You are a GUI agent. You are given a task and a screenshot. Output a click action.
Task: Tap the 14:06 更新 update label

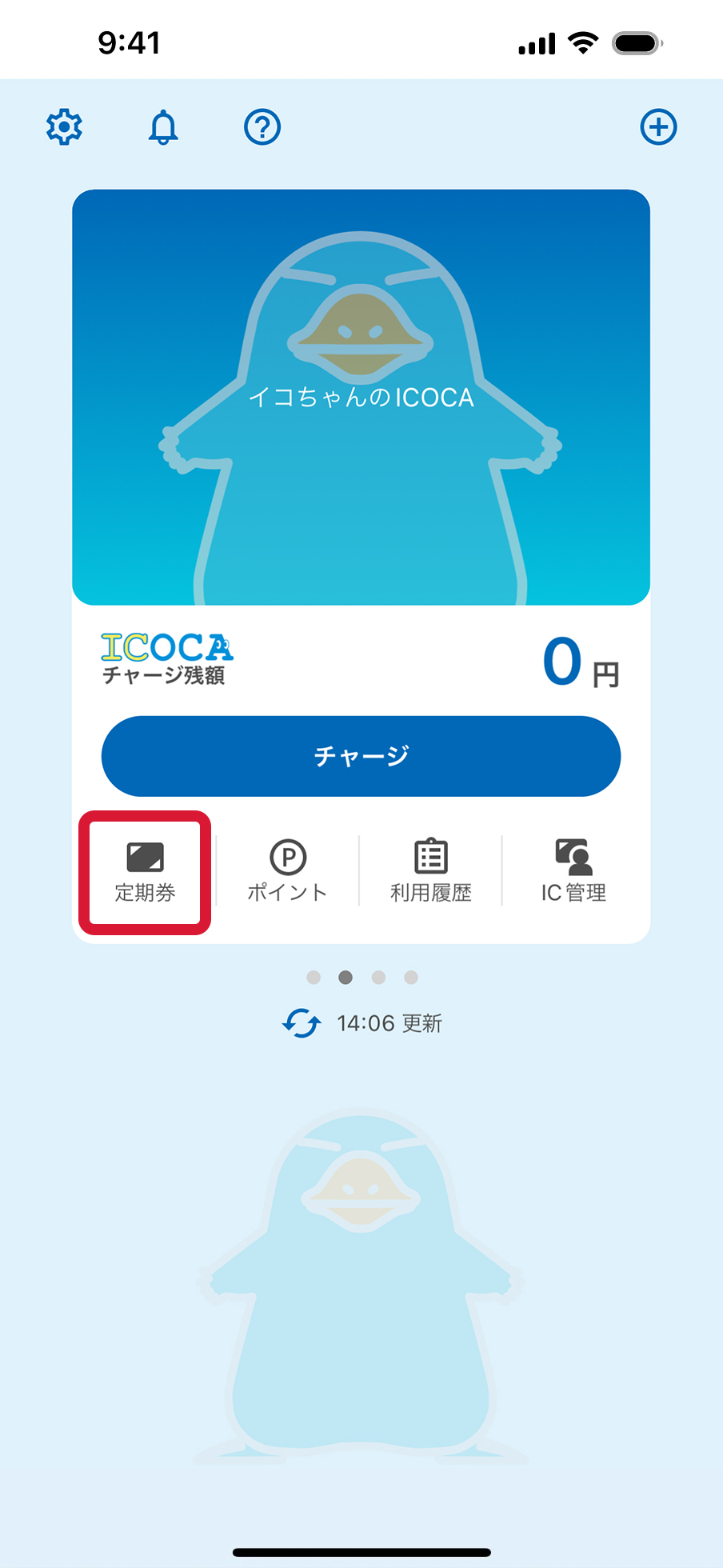(x=389, y=1022)
